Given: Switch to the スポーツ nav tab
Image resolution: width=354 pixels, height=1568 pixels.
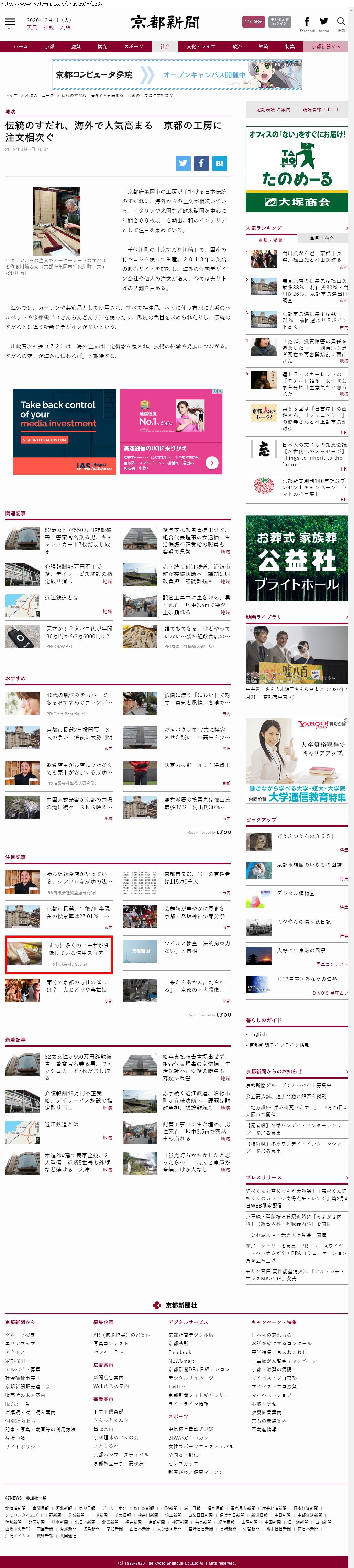Looking at the screenshot, I should coord(133,47).
